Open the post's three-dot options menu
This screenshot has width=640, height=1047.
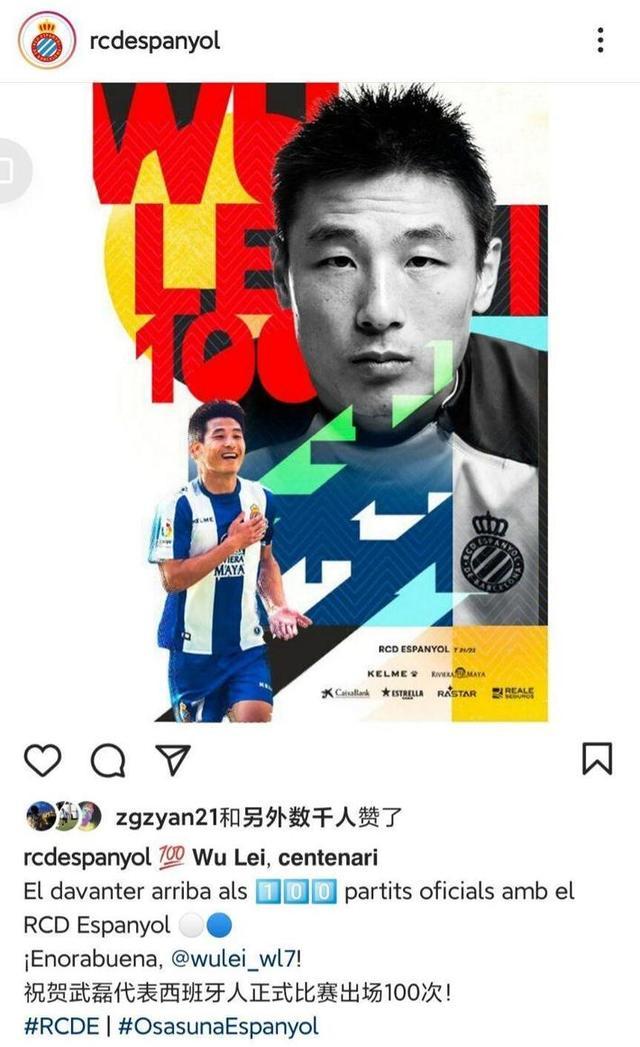(600, 40)
